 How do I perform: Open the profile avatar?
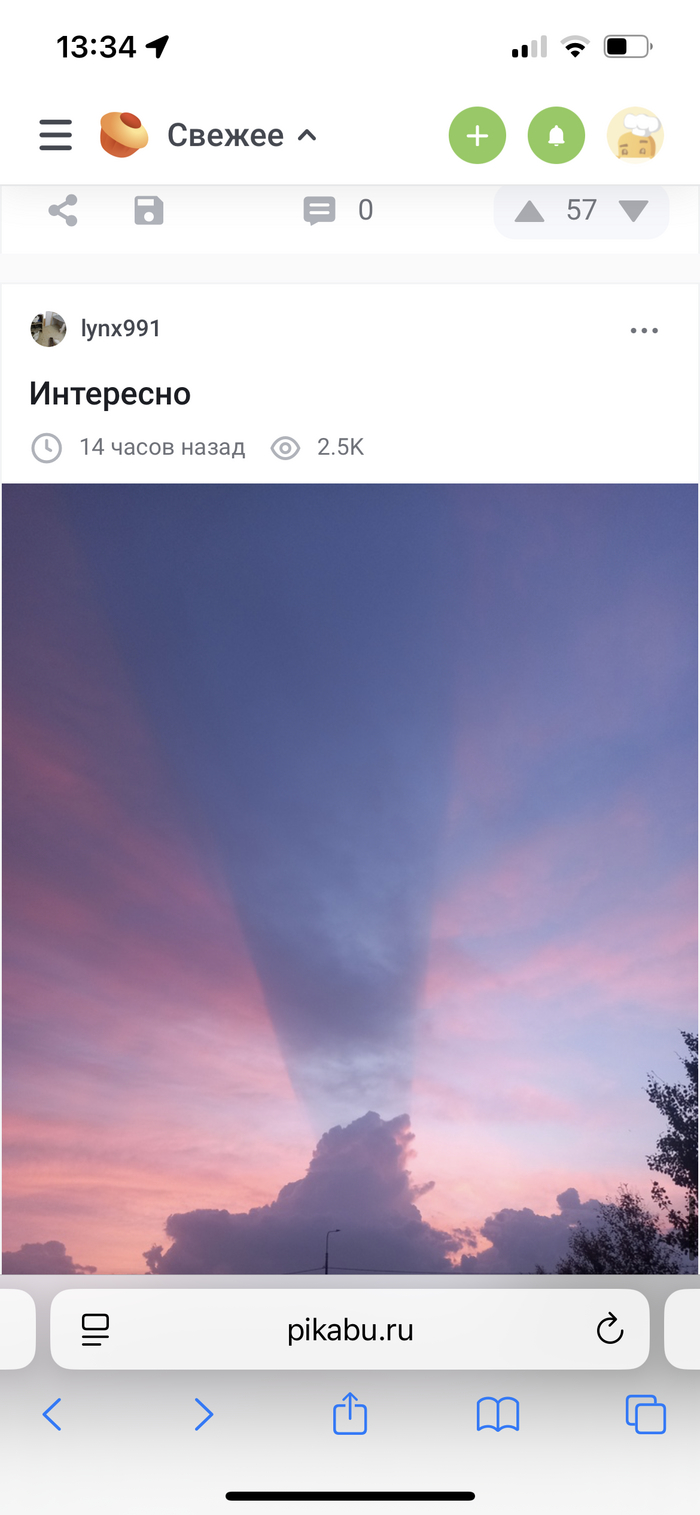coord(635,136)
